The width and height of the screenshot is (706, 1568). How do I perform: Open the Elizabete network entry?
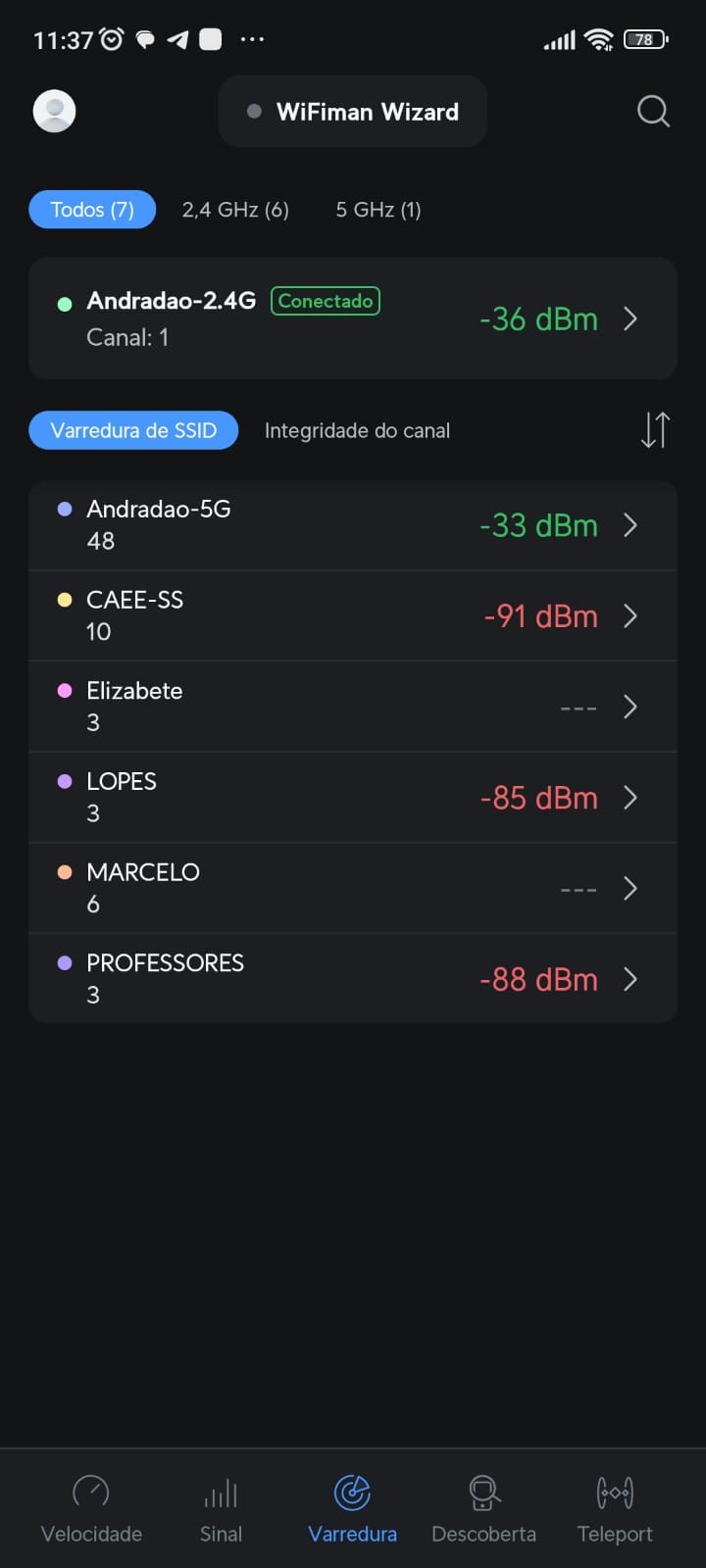tap(353, 707)
